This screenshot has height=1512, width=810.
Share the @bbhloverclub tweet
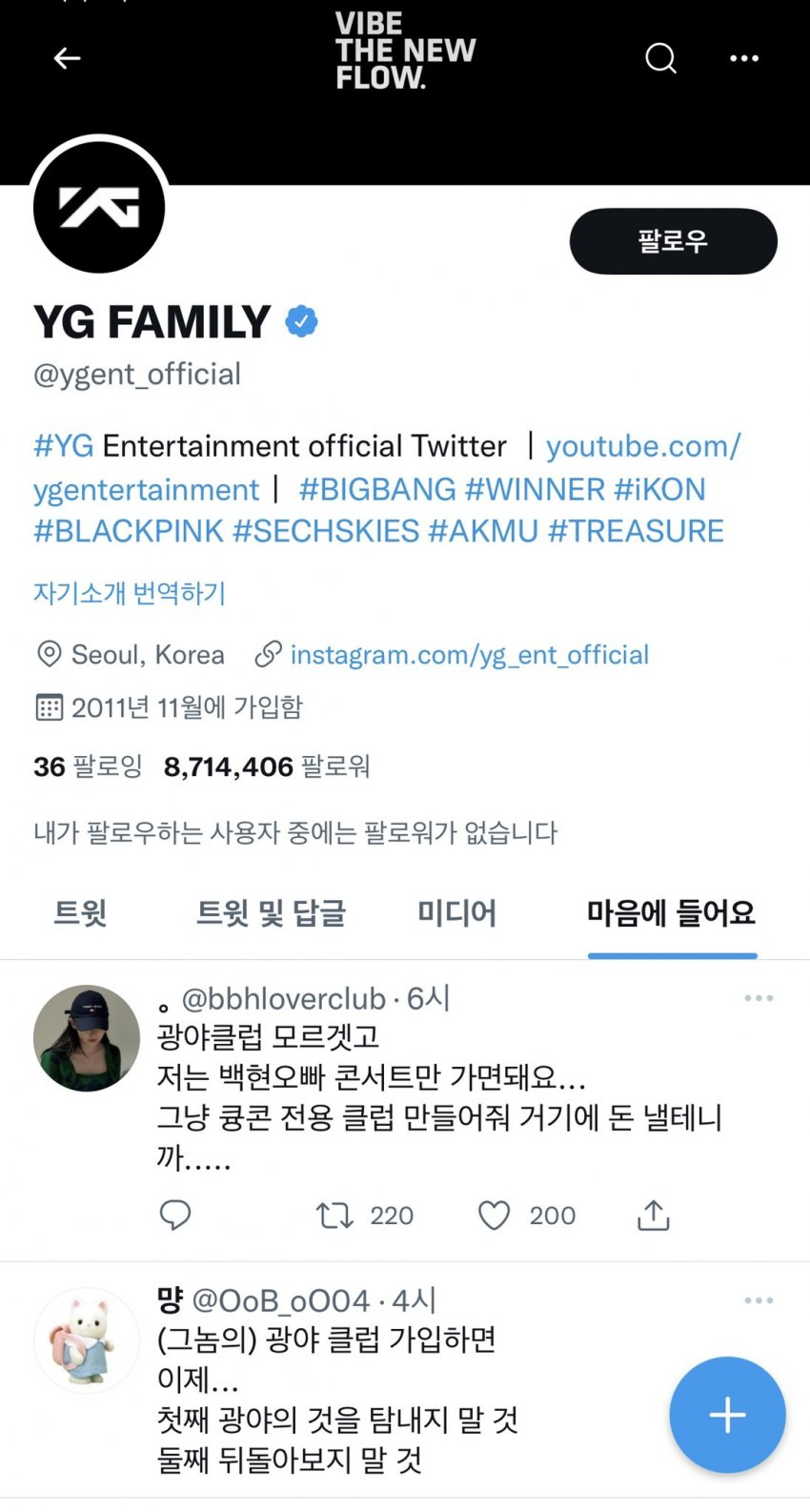[653, 1215]
